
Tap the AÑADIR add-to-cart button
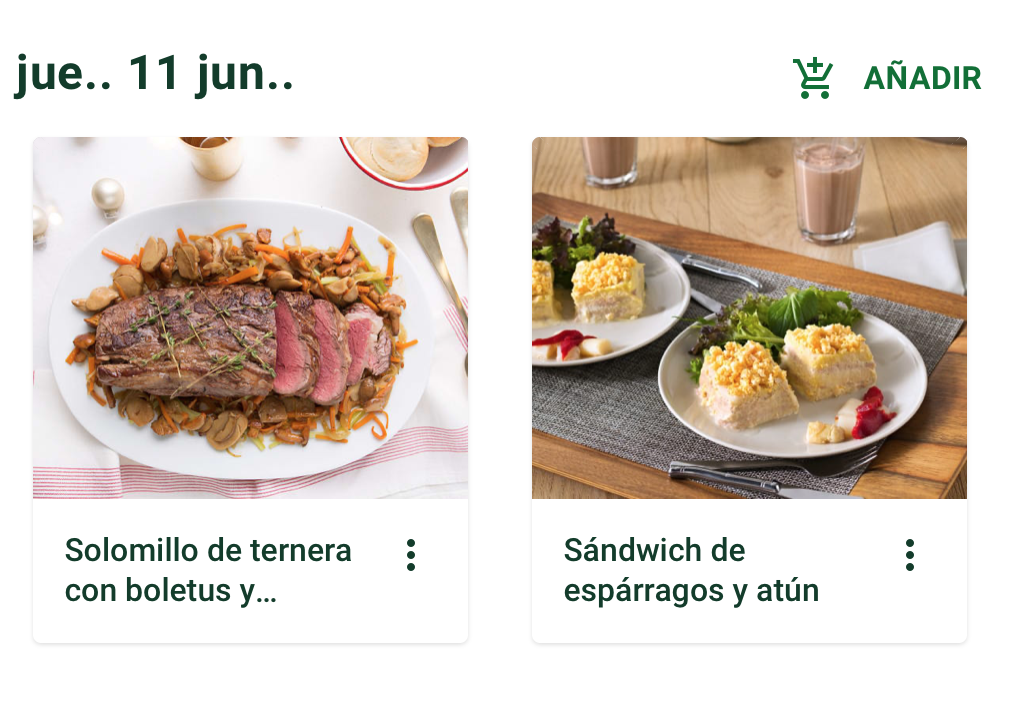888,78
